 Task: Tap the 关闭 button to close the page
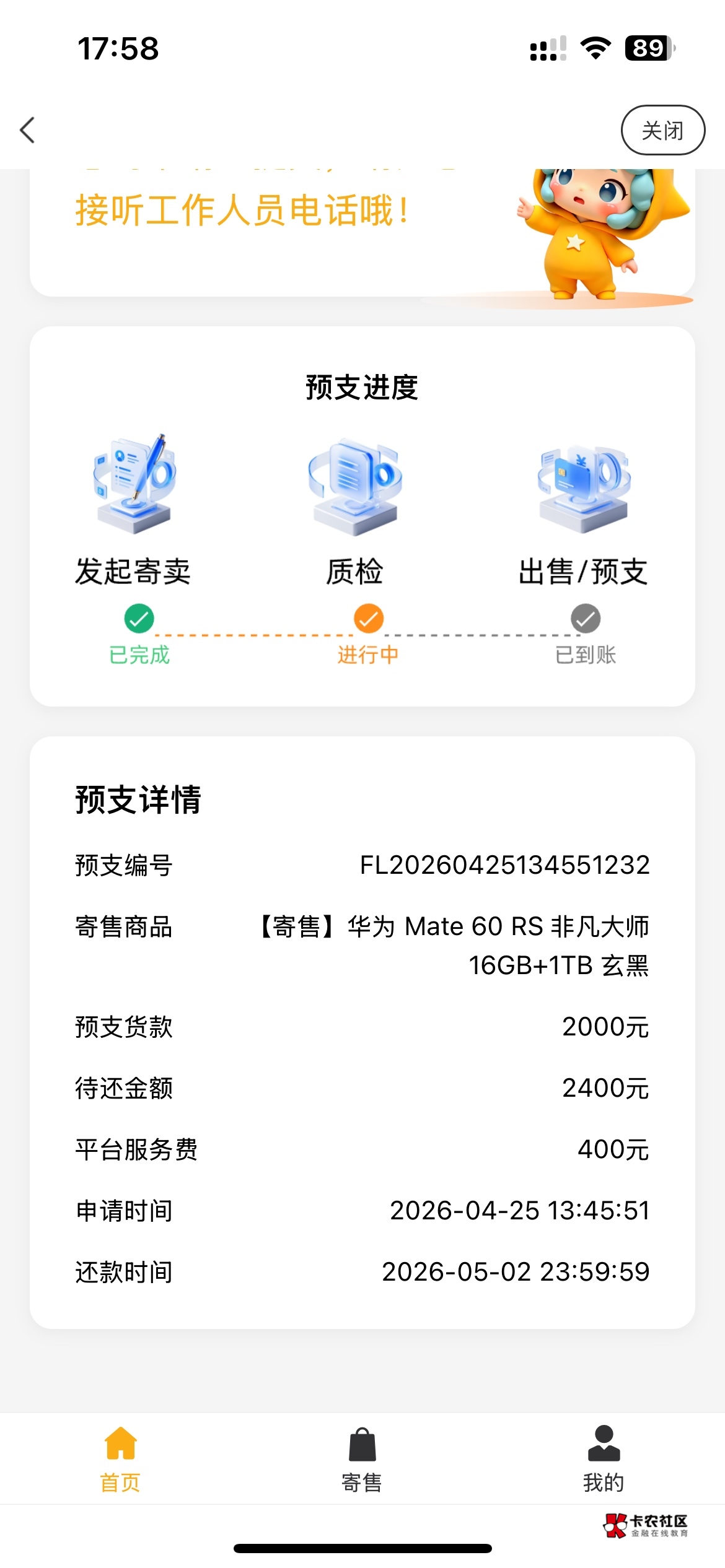[662, 130]
